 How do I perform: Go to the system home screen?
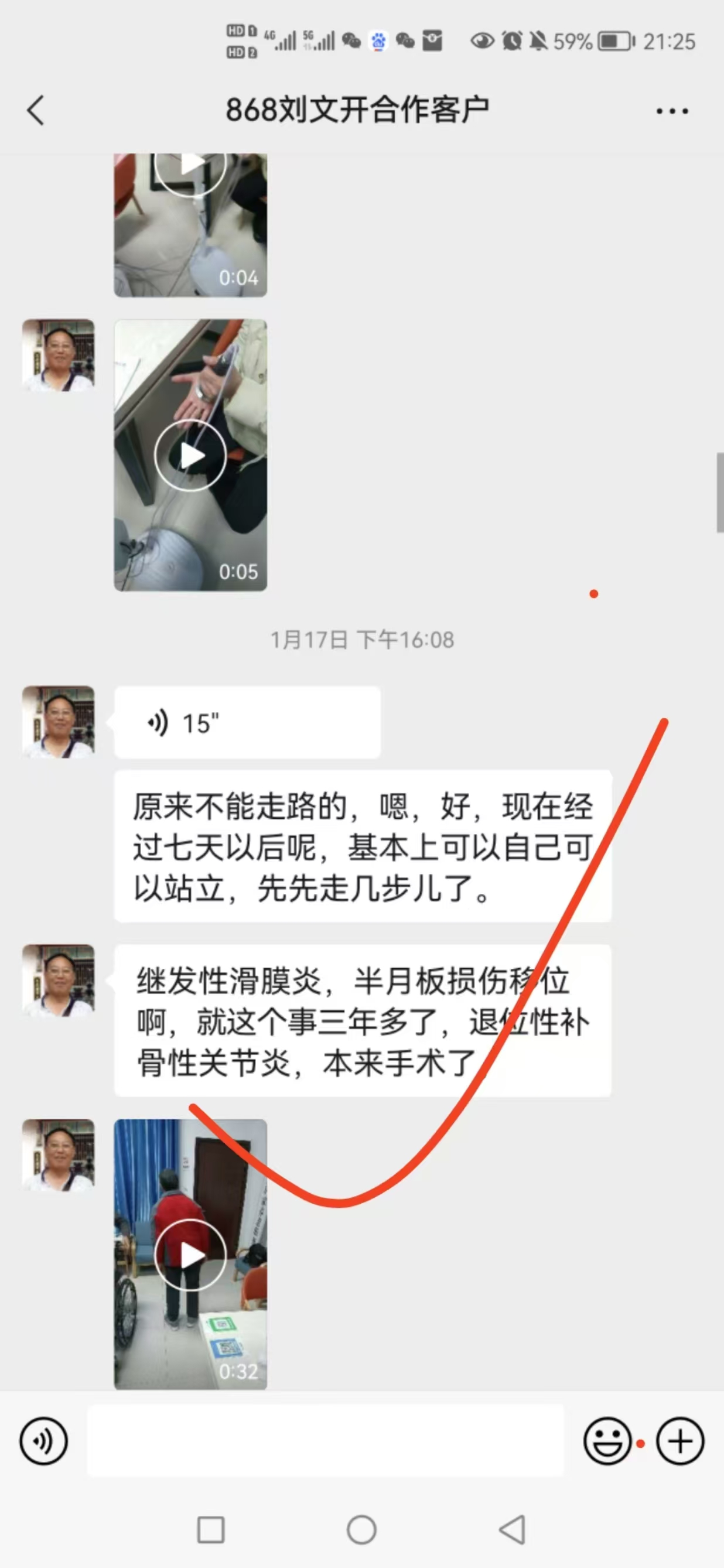(x=361, y=1530)
